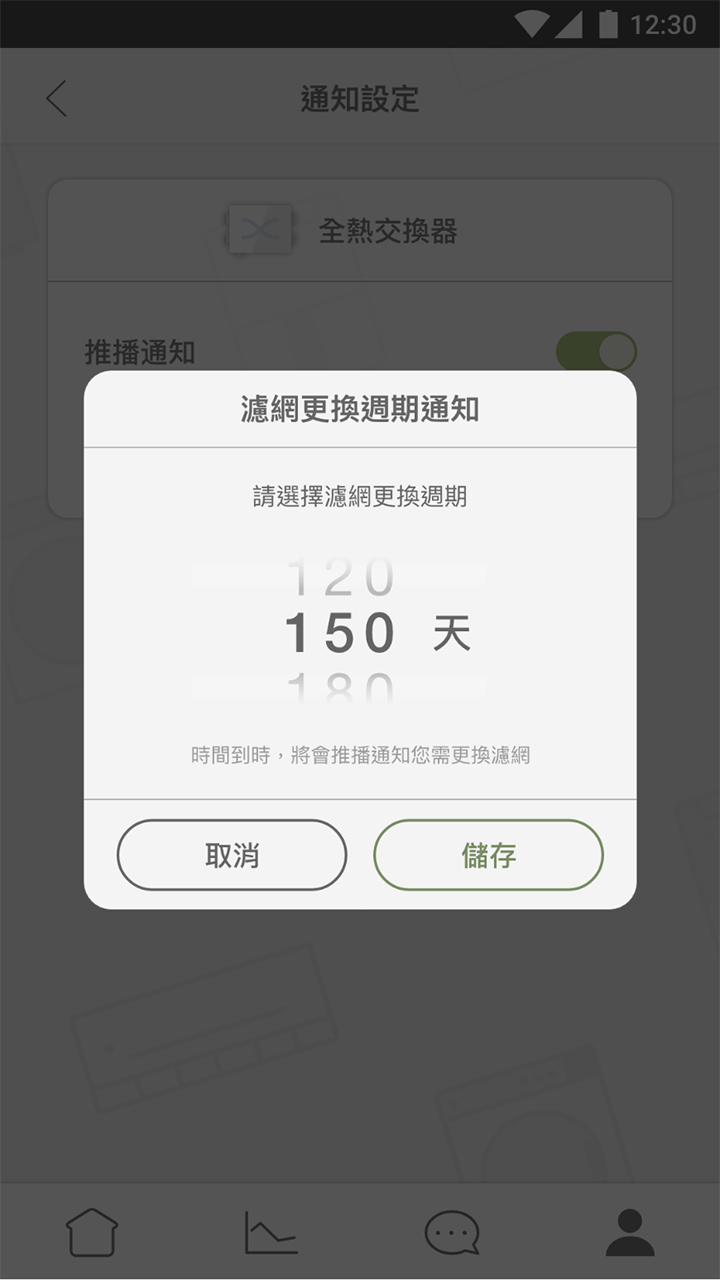Click the filter replacement reminder hint text
The image size is (720, 1280).
[360, 755]
